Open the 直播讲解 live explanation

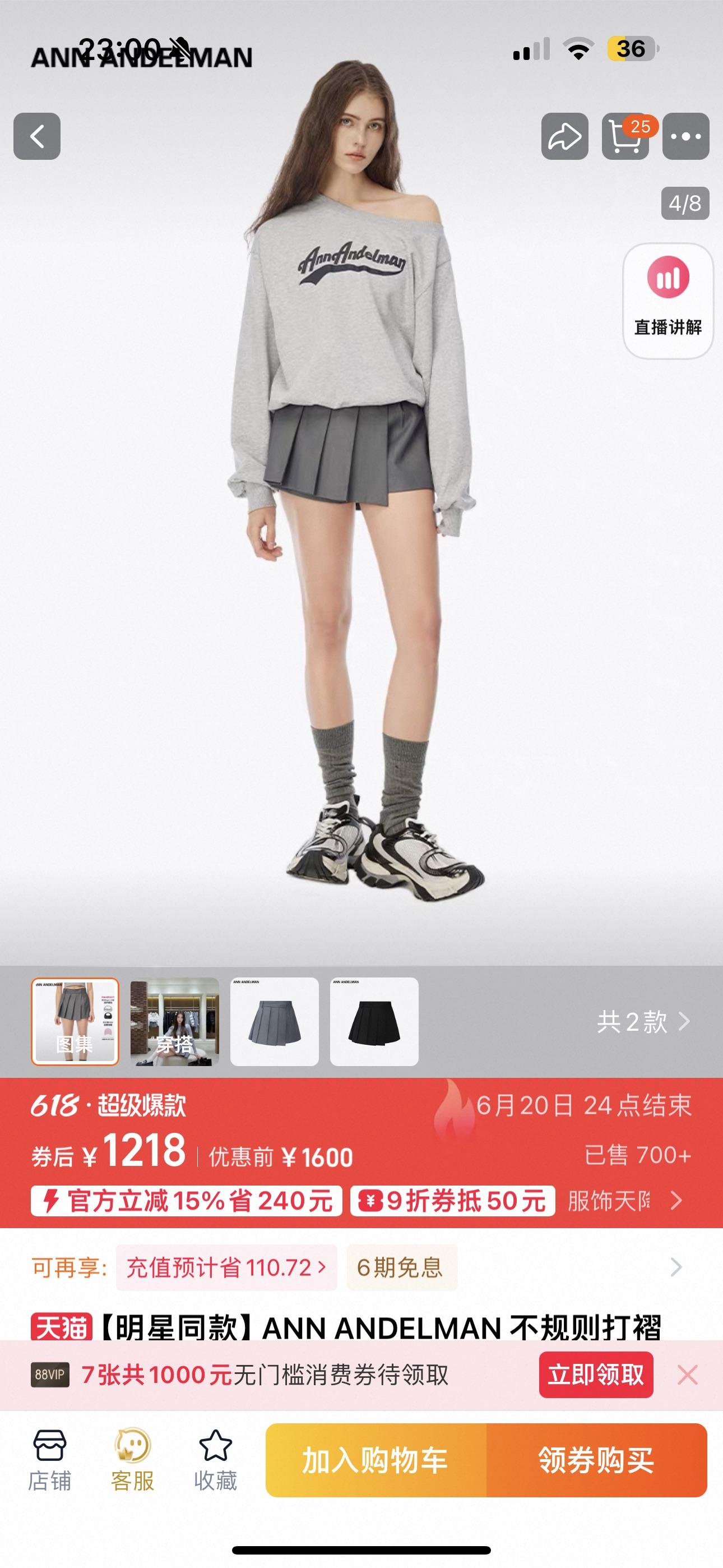(x=668, y=301)
